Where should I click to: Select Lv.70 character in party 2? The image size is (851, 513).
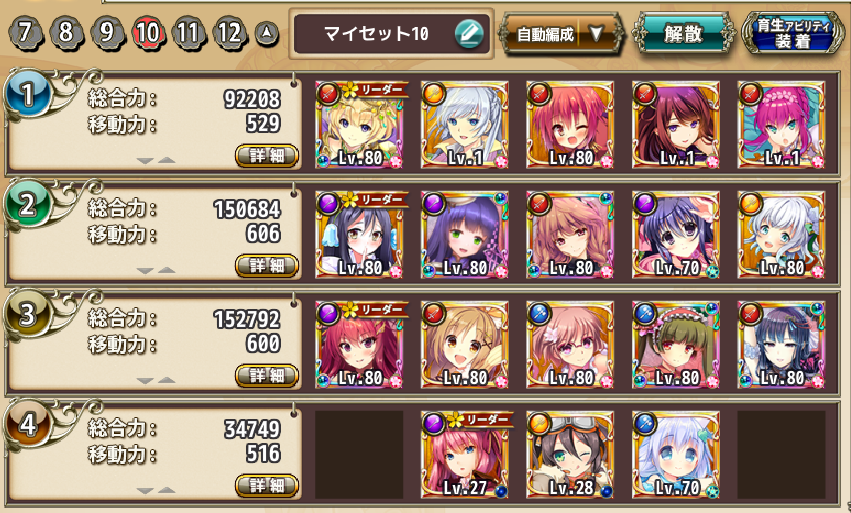(x=676, y=234)
